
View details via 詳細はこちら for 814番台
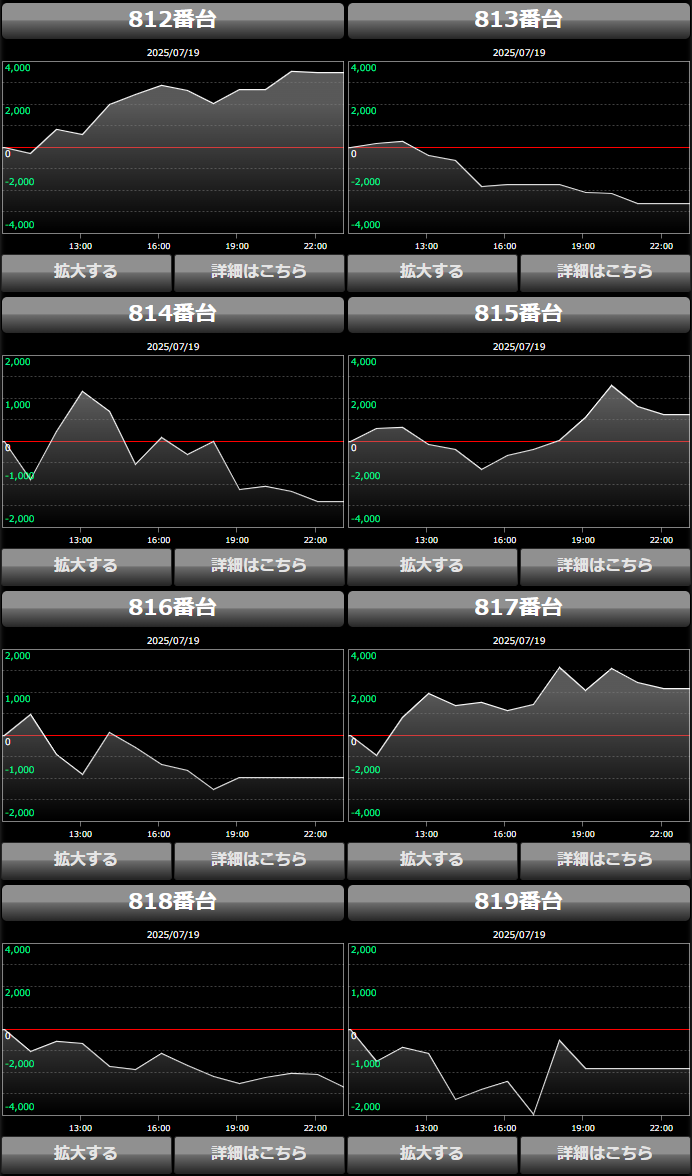click(x=259, y=567)
